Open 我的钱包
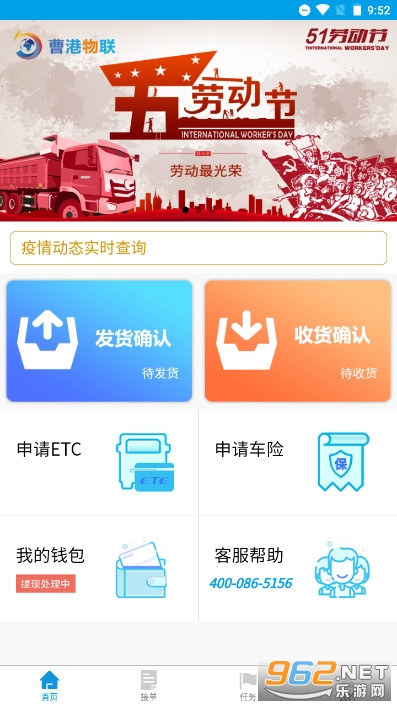 (x=99, y=569)
